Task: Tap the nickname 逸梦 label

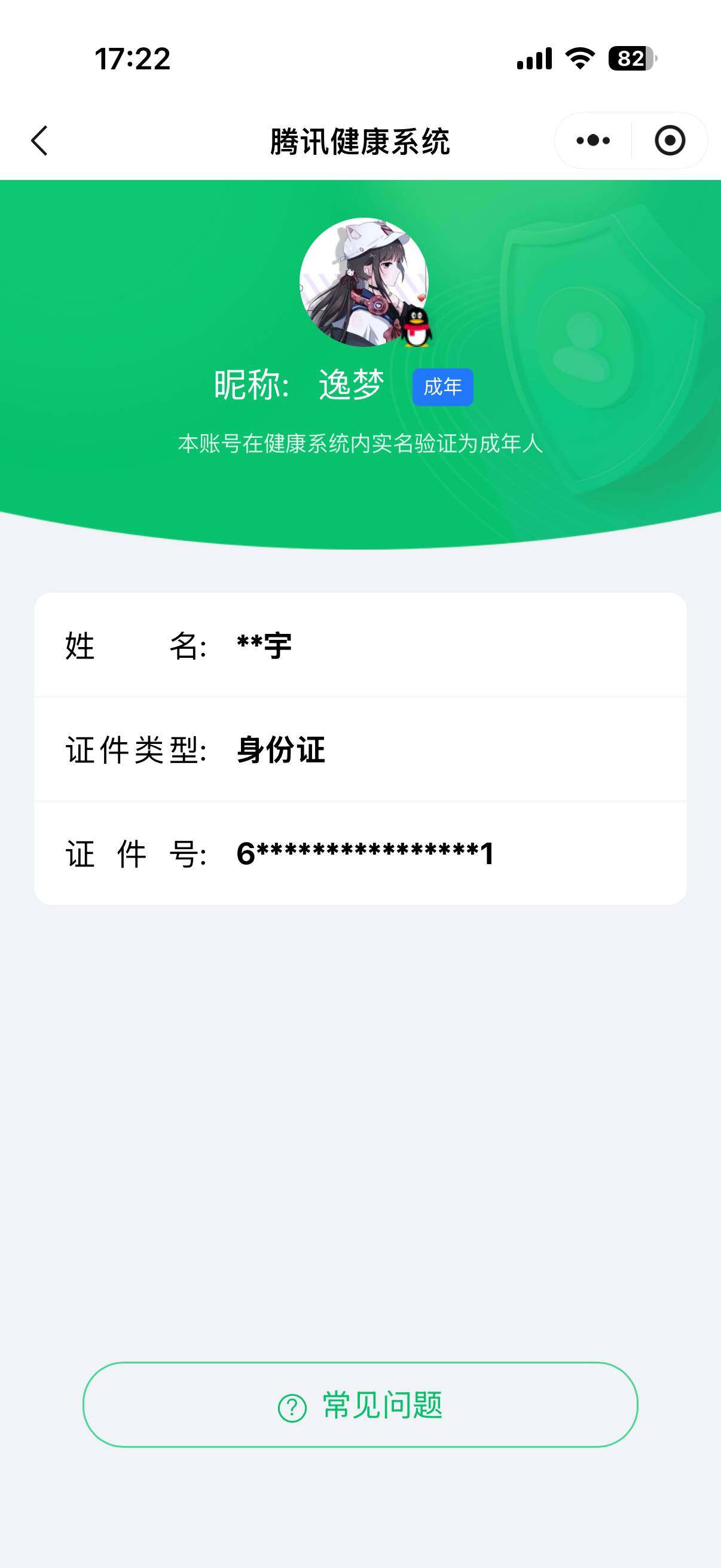Action: pos(351,385)
